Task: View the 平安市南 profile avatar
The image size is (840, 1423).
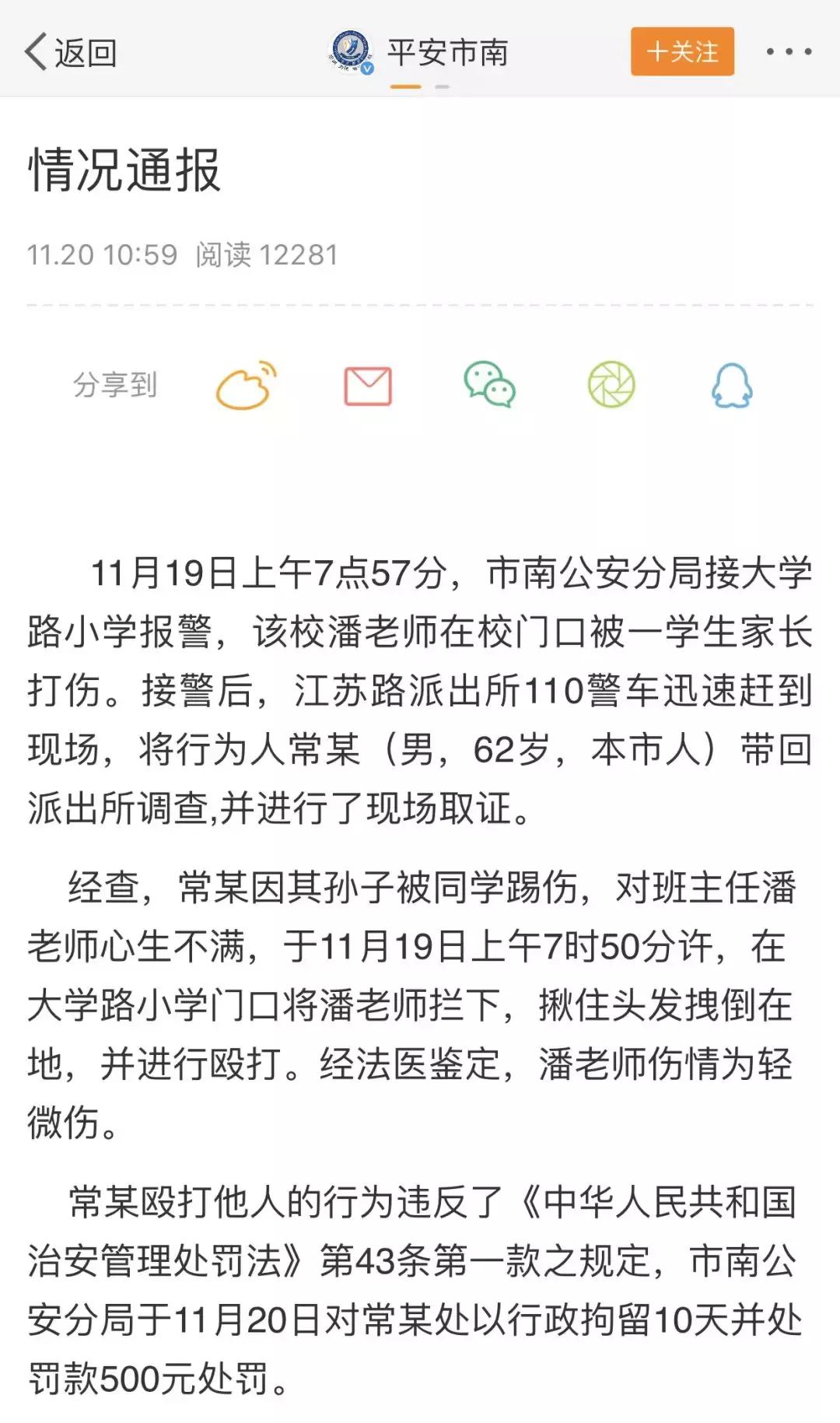Action: point(350,49)
